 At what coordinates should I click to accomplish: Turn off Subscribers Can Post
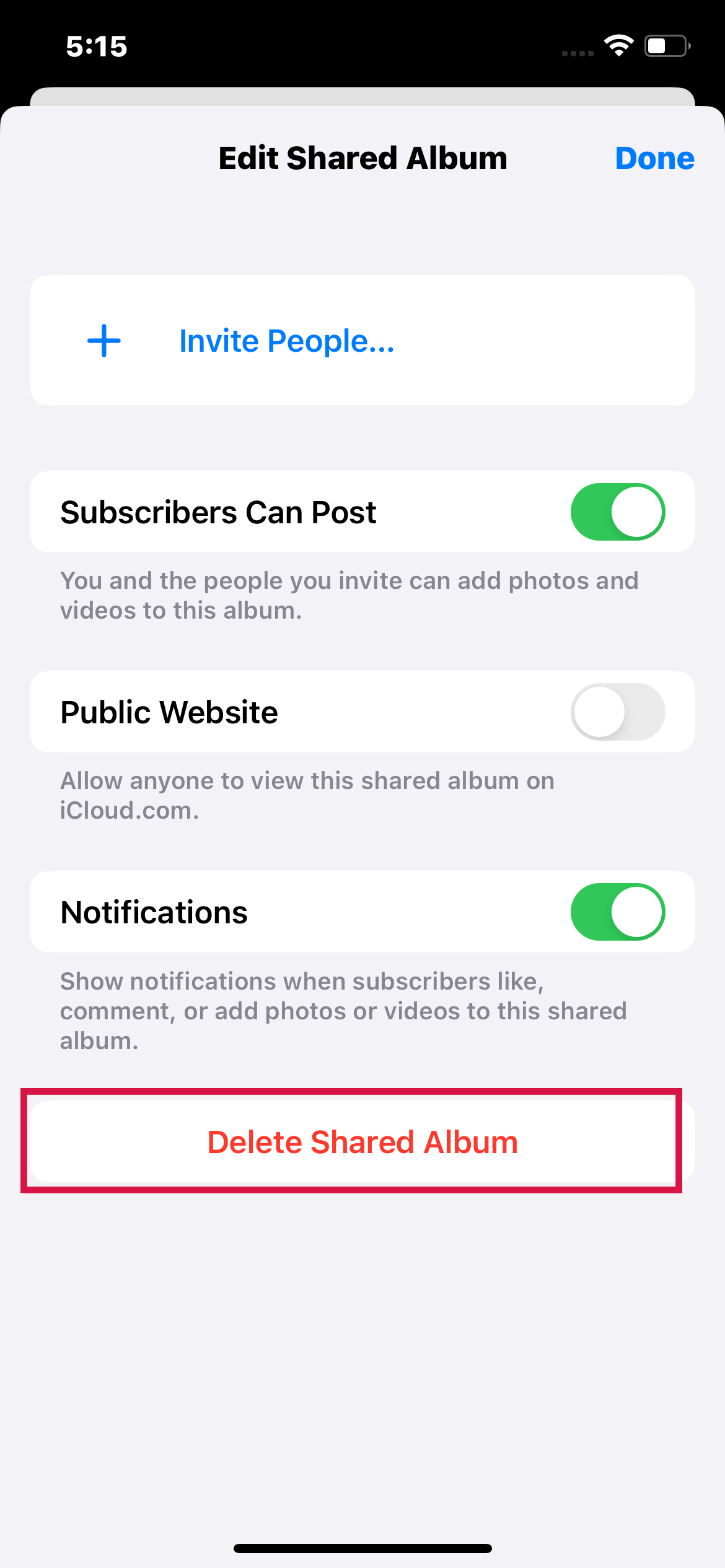(x=617, y=512)
